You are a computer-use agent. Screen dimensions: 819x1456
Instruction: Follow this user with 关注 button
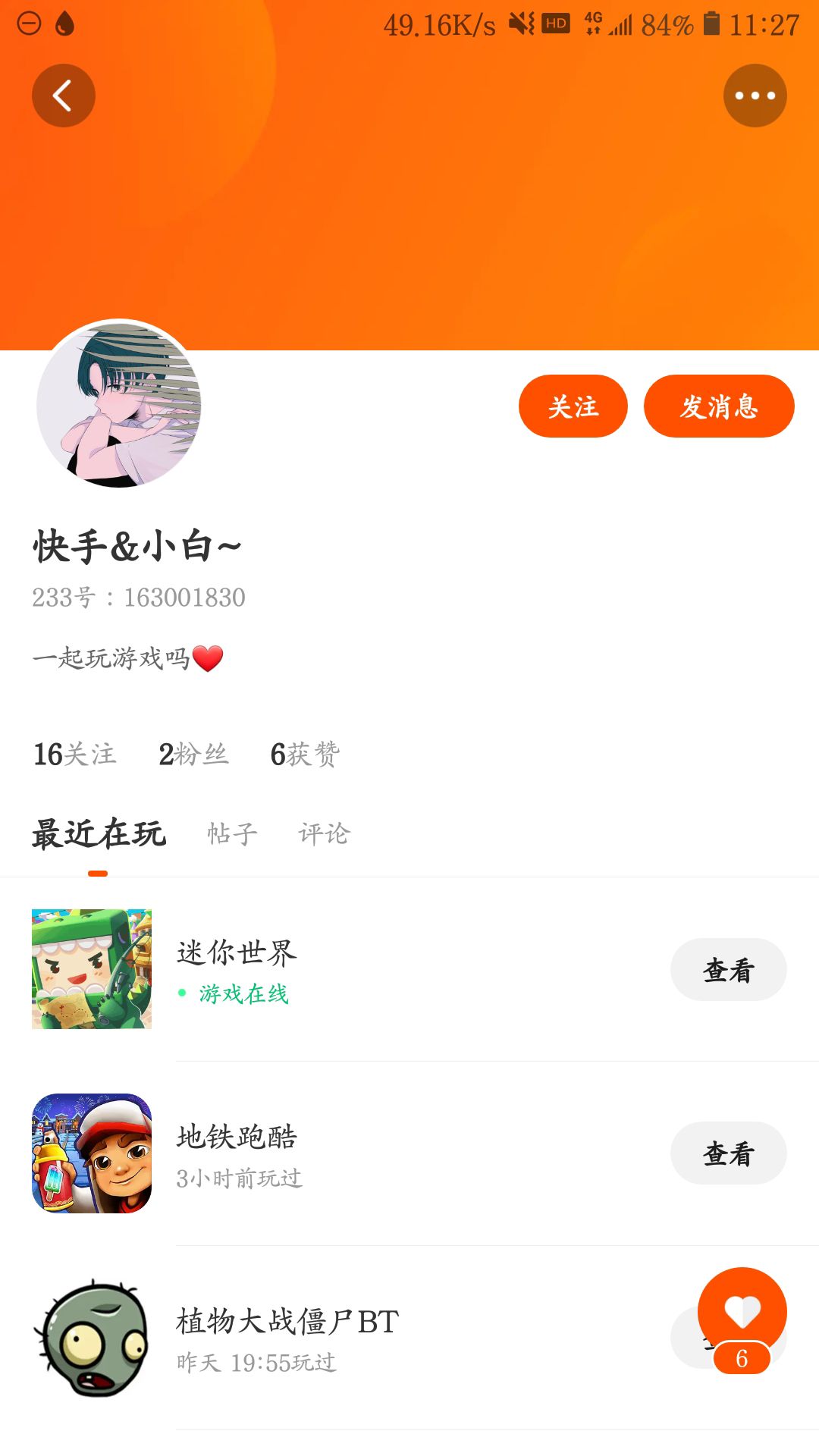tap(573, 406)
